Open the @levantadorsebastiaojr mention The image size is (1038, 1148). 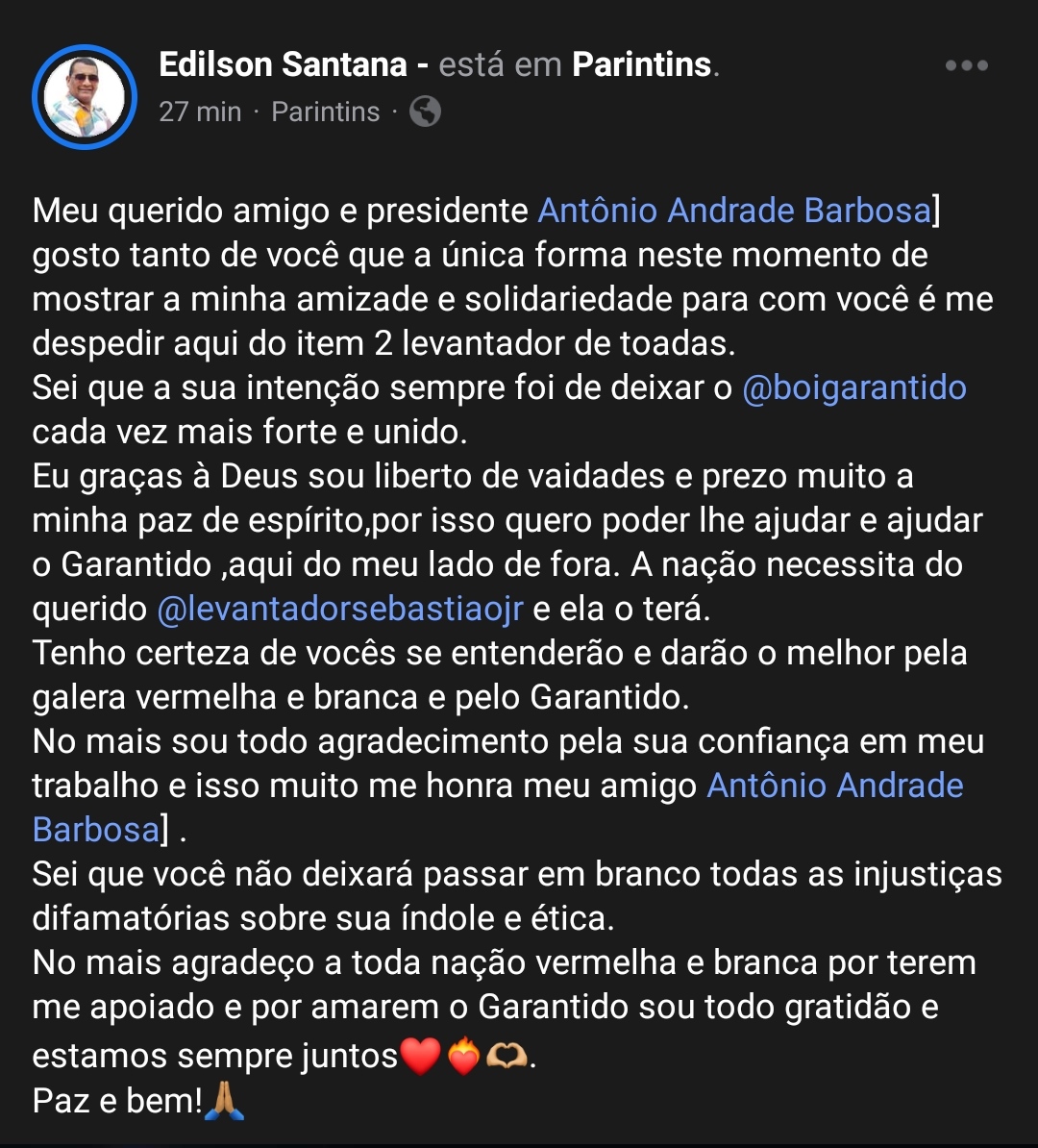(x=342, y=609)
